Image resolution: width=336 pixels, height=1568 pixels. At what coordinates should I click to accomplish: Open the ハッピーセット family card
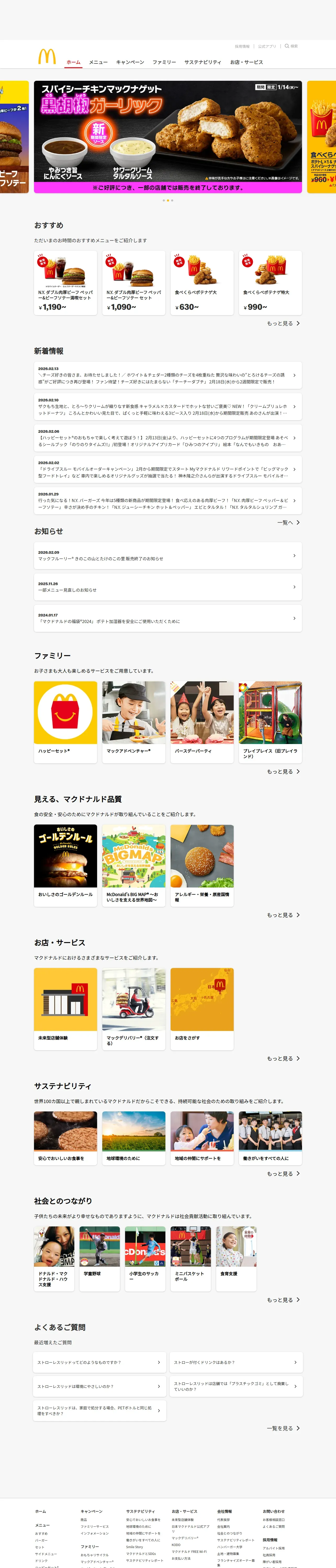(x=65, y=721)
